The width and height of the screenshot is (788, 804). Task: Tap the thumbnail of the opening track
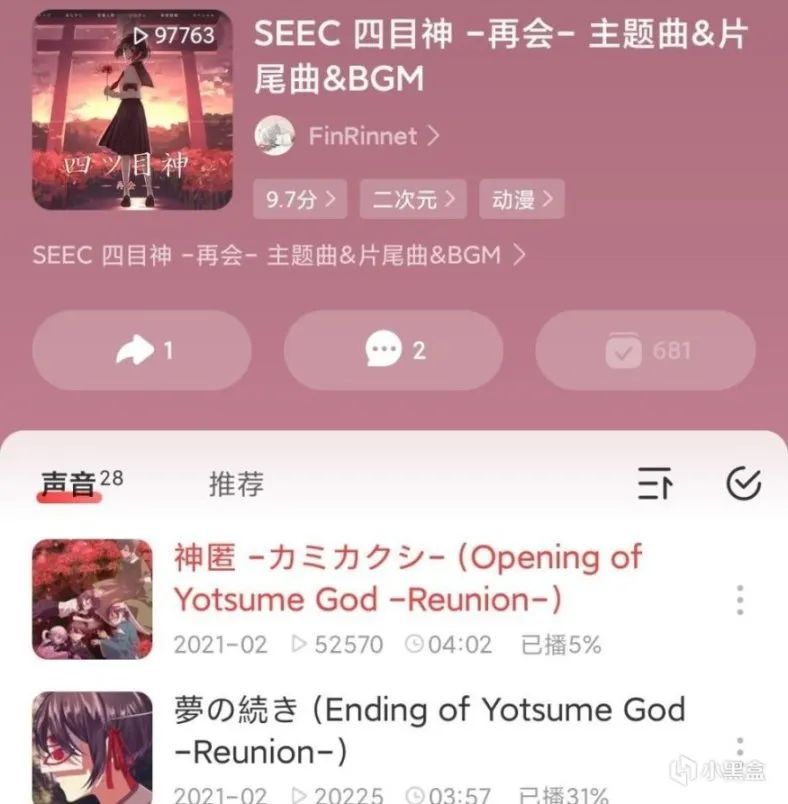point(92,600)
